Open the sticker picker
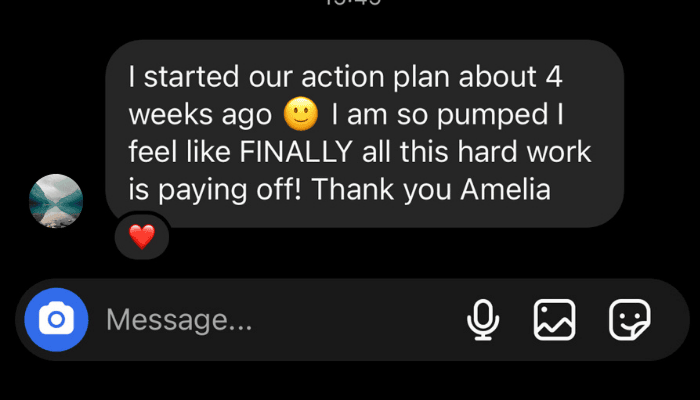This screenshot has width=700, height=400. pyautogui.click(x=631, y=320)
